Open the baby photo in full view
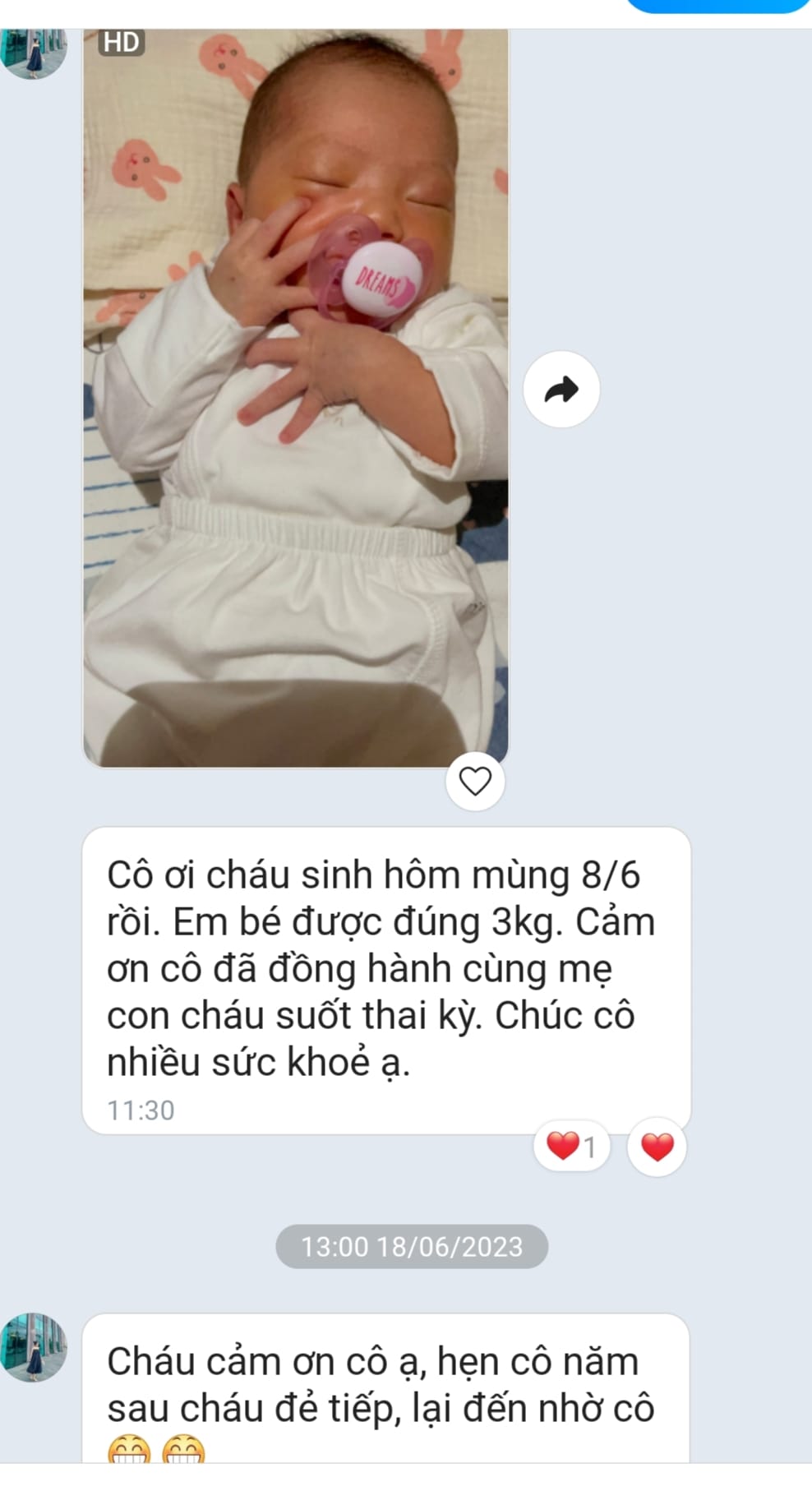Image resolution: width=812 pixels, height=1491 pixels. [x=296, y=398]
